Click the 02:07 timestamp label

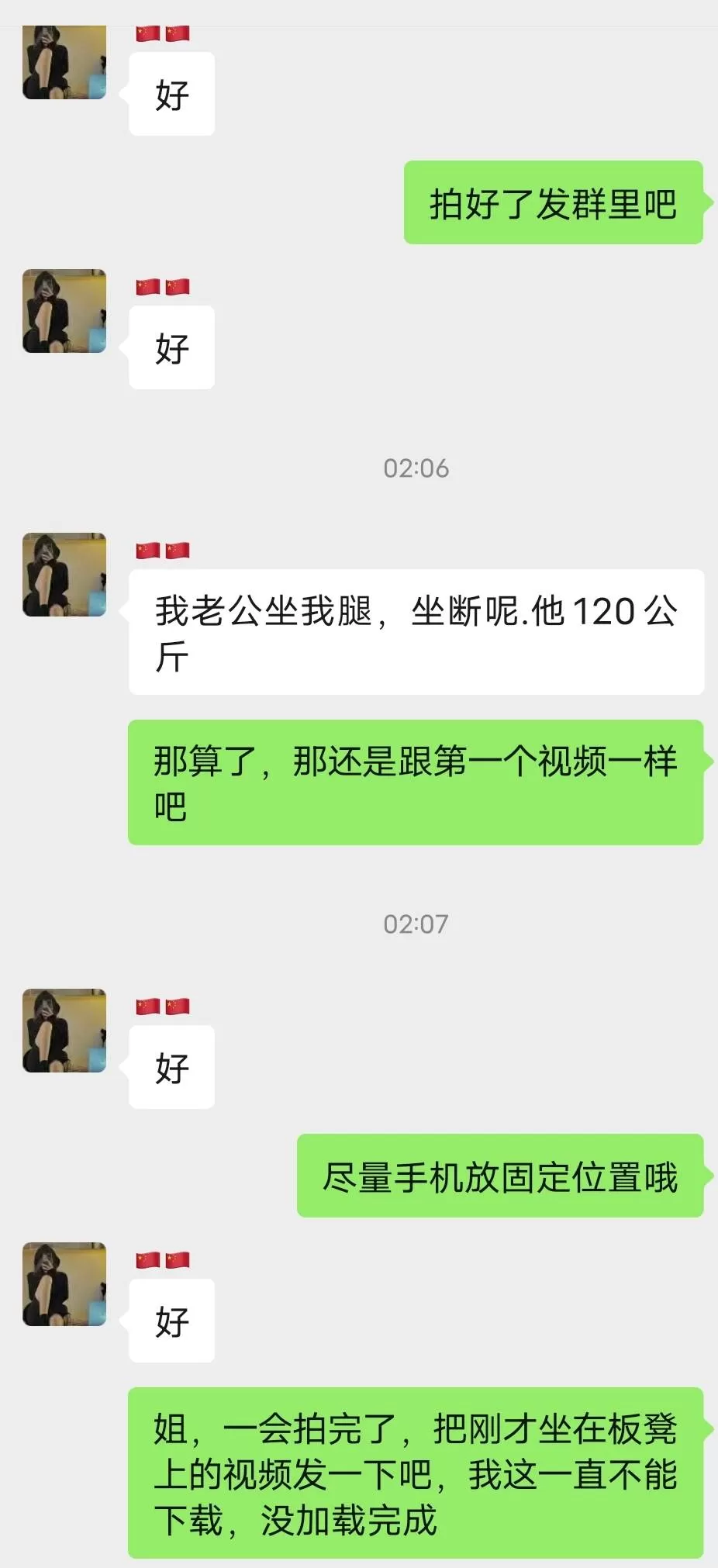[x=416, y=924]
